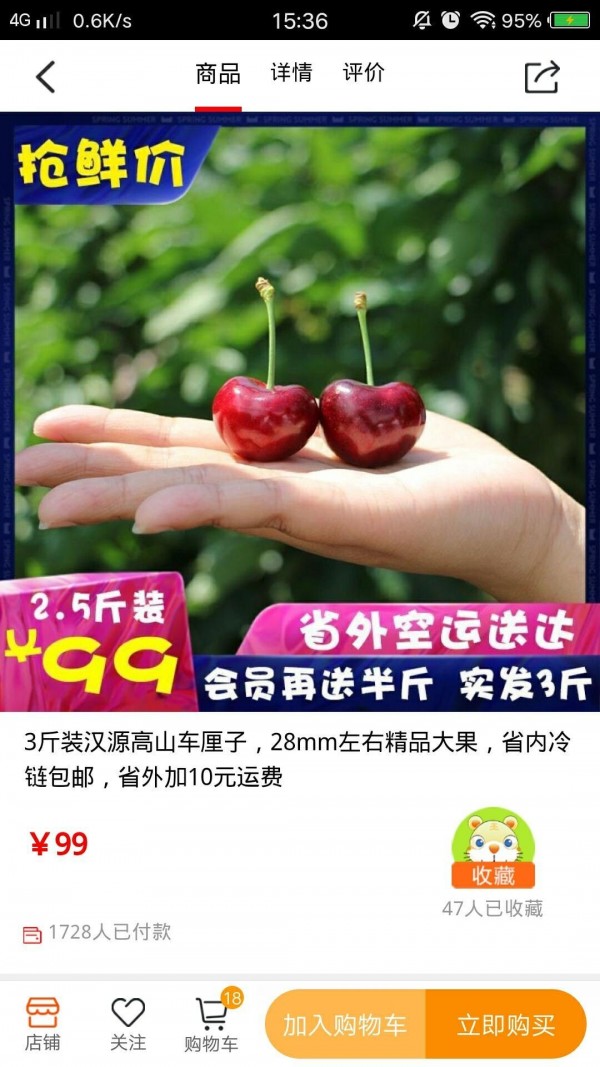Share this cherry product
Screen dimensions: 600x1067
[x=542, y=77]
